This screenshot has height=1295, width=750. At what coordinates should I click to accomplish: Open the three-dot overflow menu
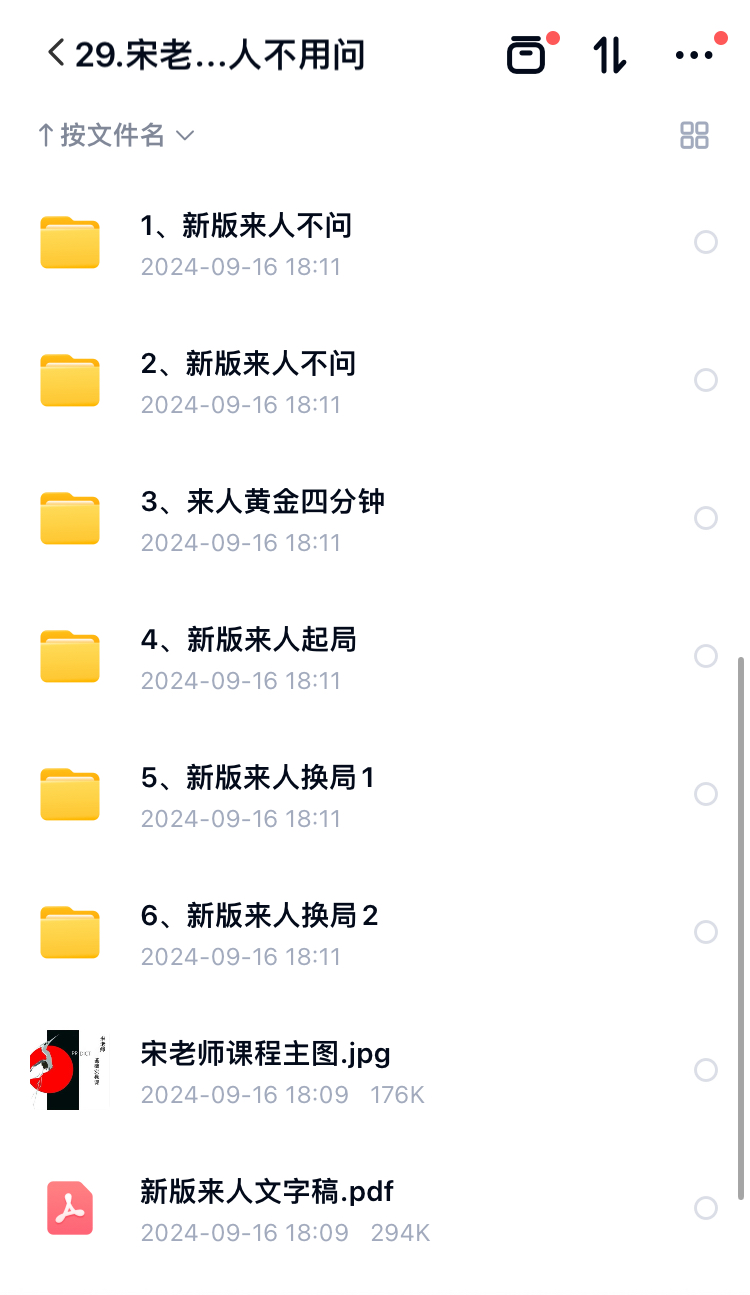click(695, 55)
